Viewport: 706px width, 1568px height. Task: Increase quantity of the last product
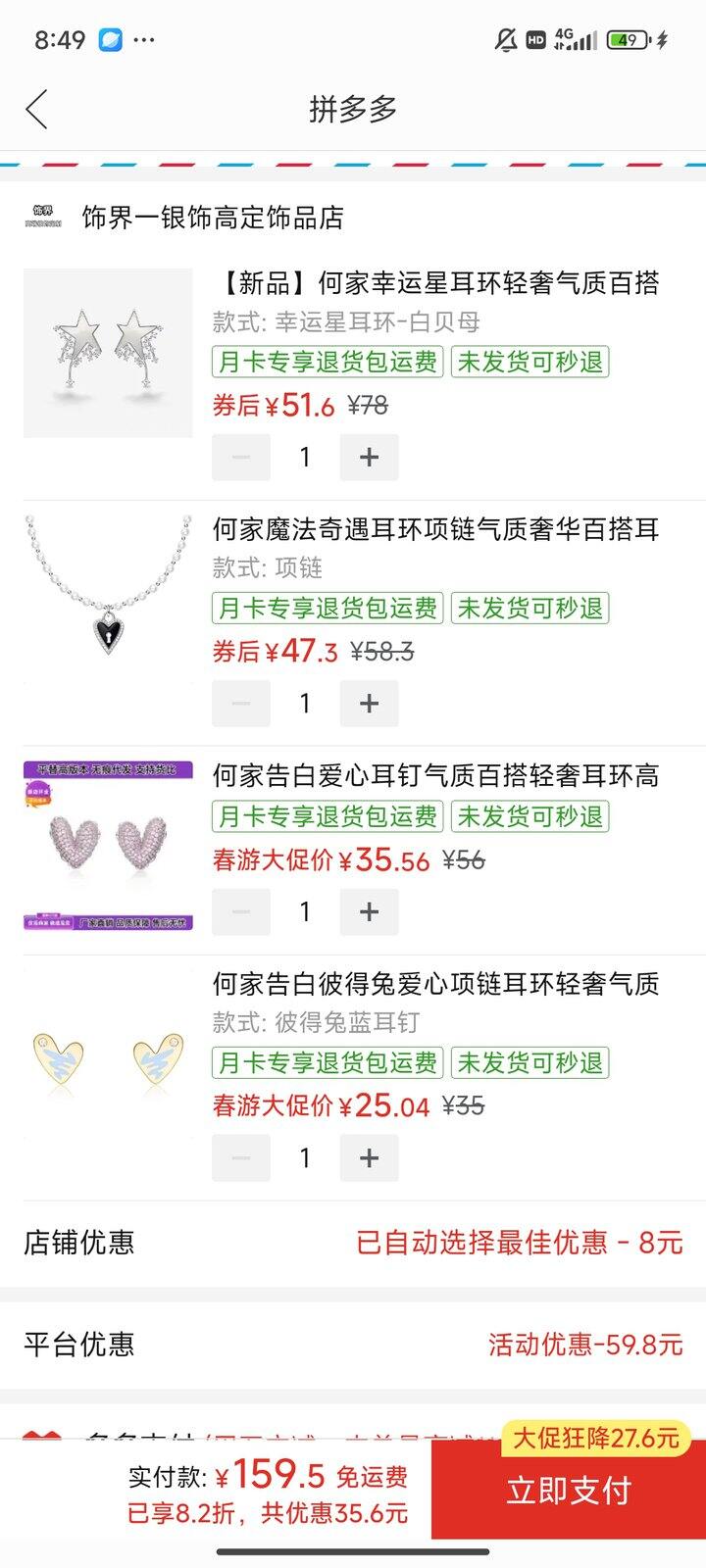pos(369,1157)
